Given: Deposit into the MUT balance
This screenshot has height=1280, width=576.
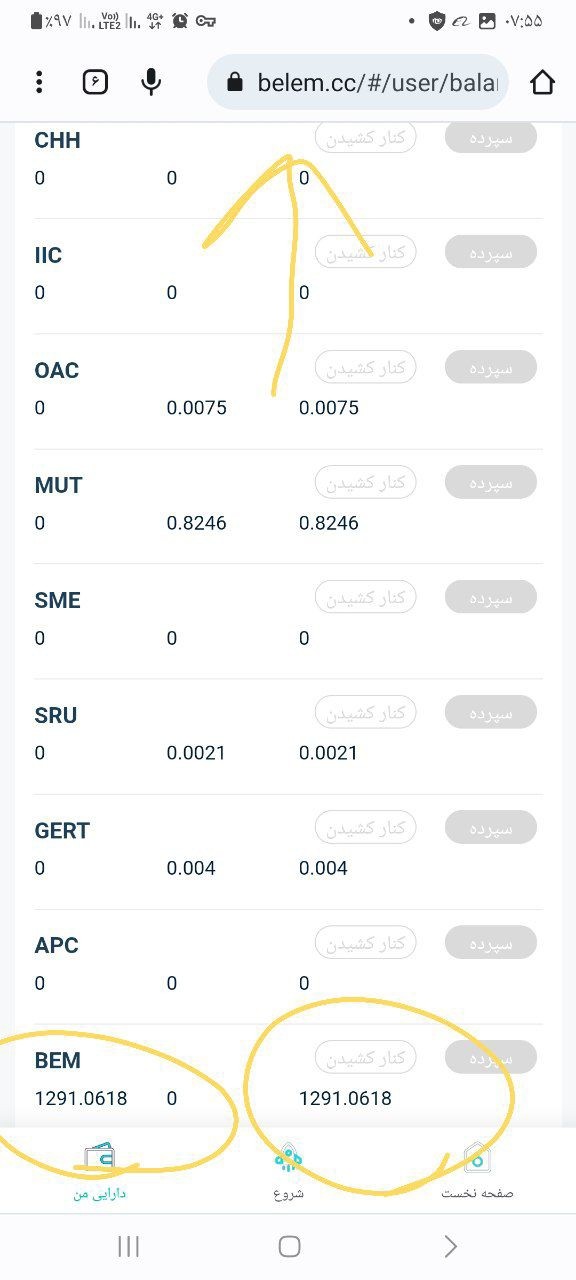Looking at the screenshot, I should pos(490,483).
